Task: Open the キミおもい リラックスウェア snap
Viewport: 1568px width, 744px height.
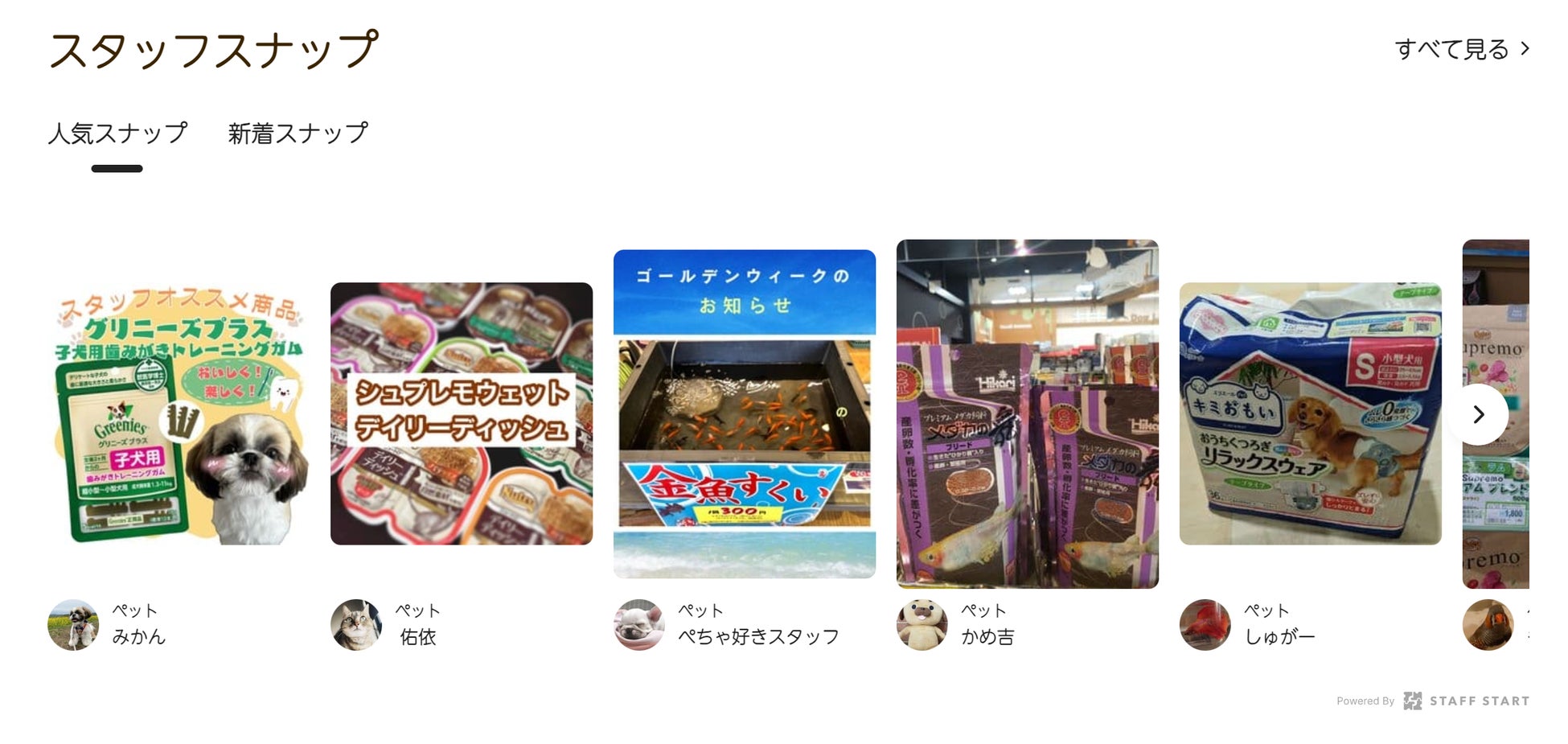Action: tap(1310, 413)
